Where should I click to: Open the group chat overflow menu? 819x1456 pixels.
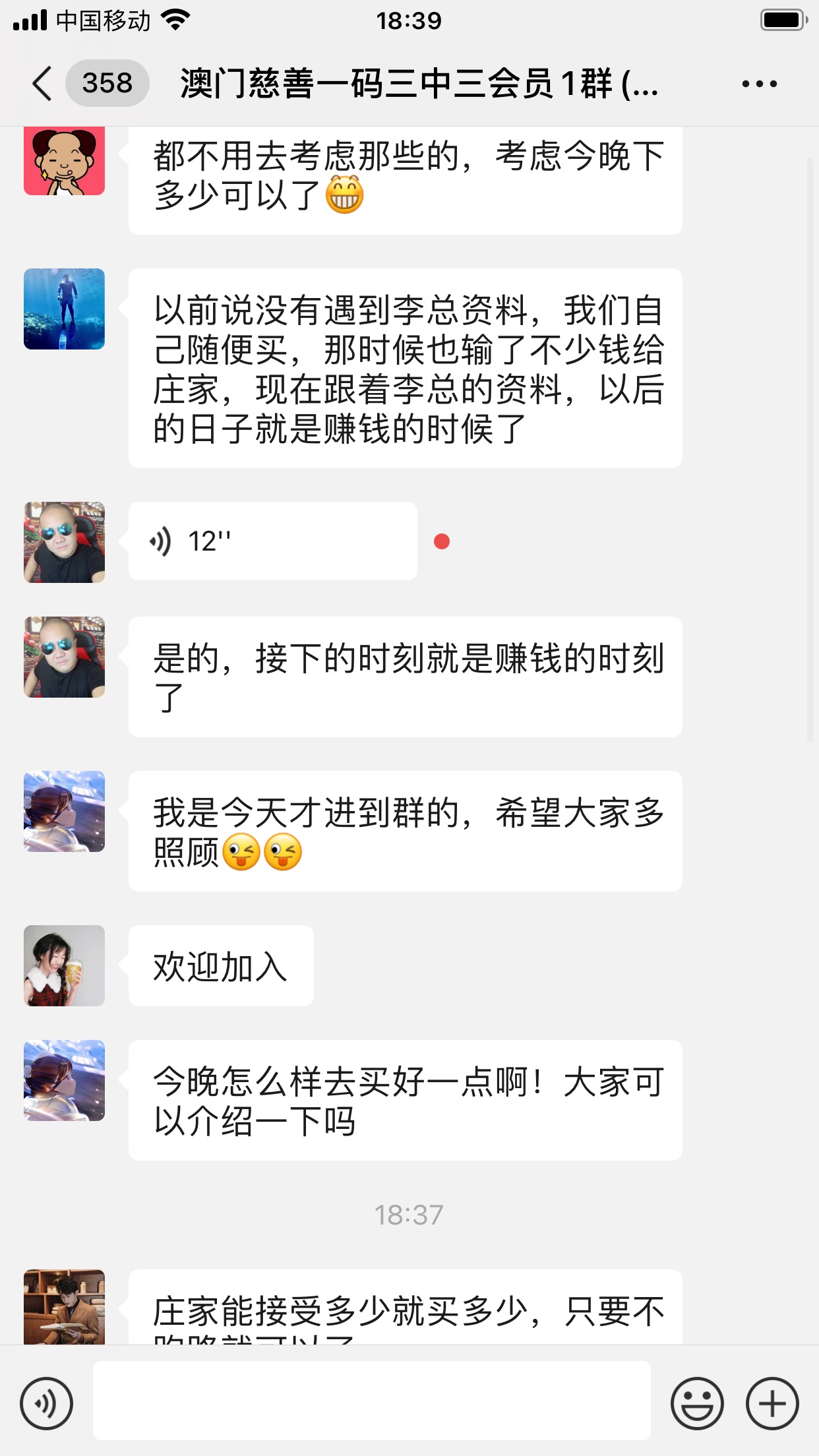[759, 84]
